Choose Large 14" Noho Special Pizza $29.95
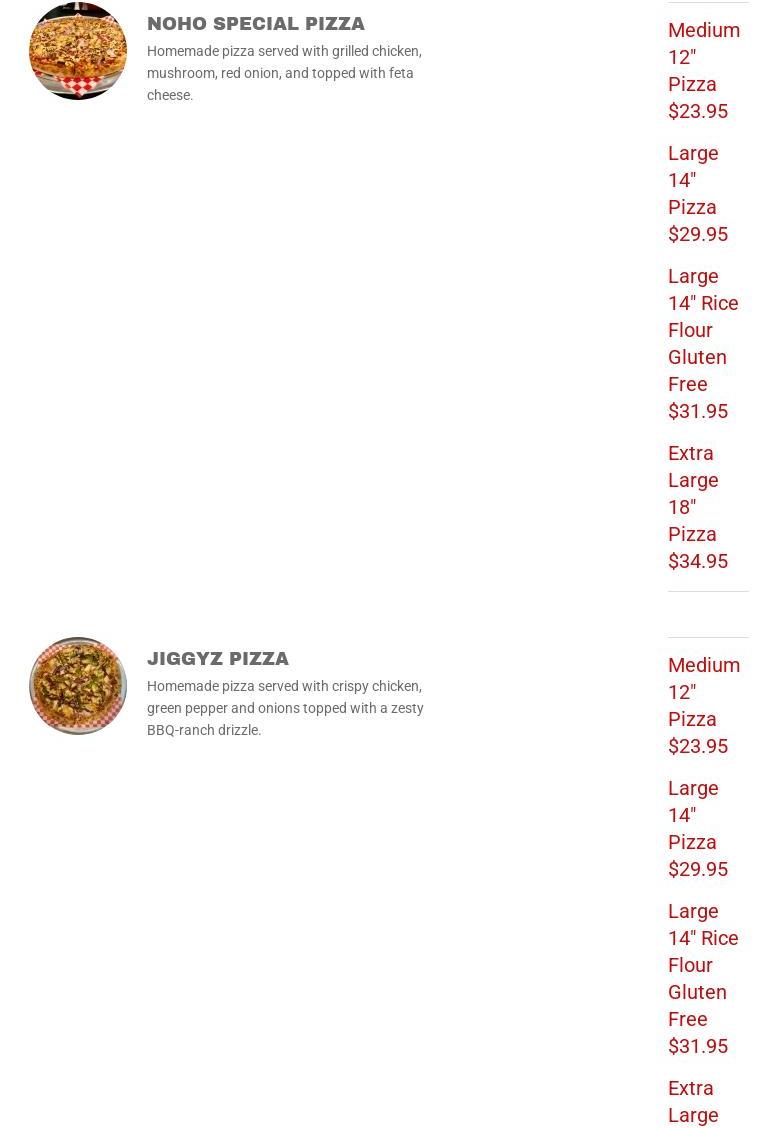The image size is (778, 1128). [697, 193]
